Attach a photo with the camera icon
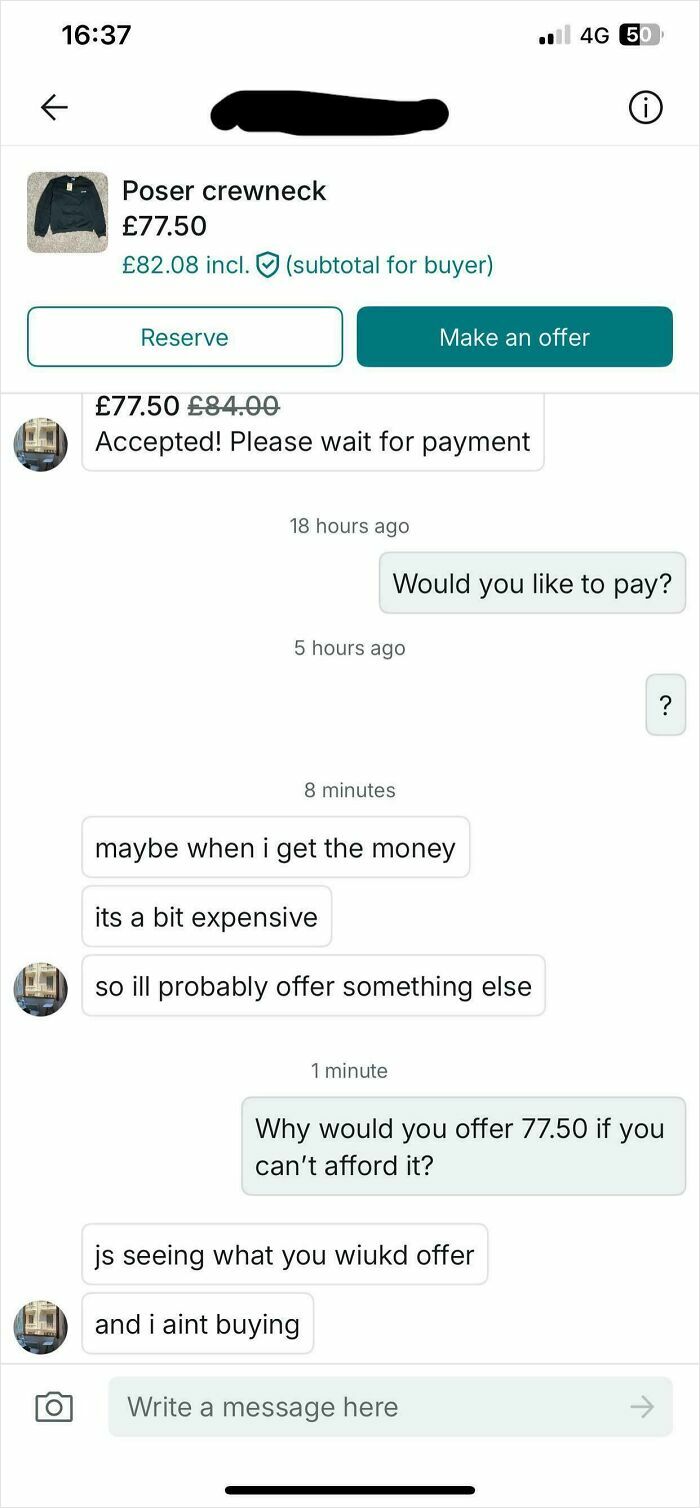The height and width of the screenshot is (1508, 700). pyautogui.click(x=54, y=1407)
